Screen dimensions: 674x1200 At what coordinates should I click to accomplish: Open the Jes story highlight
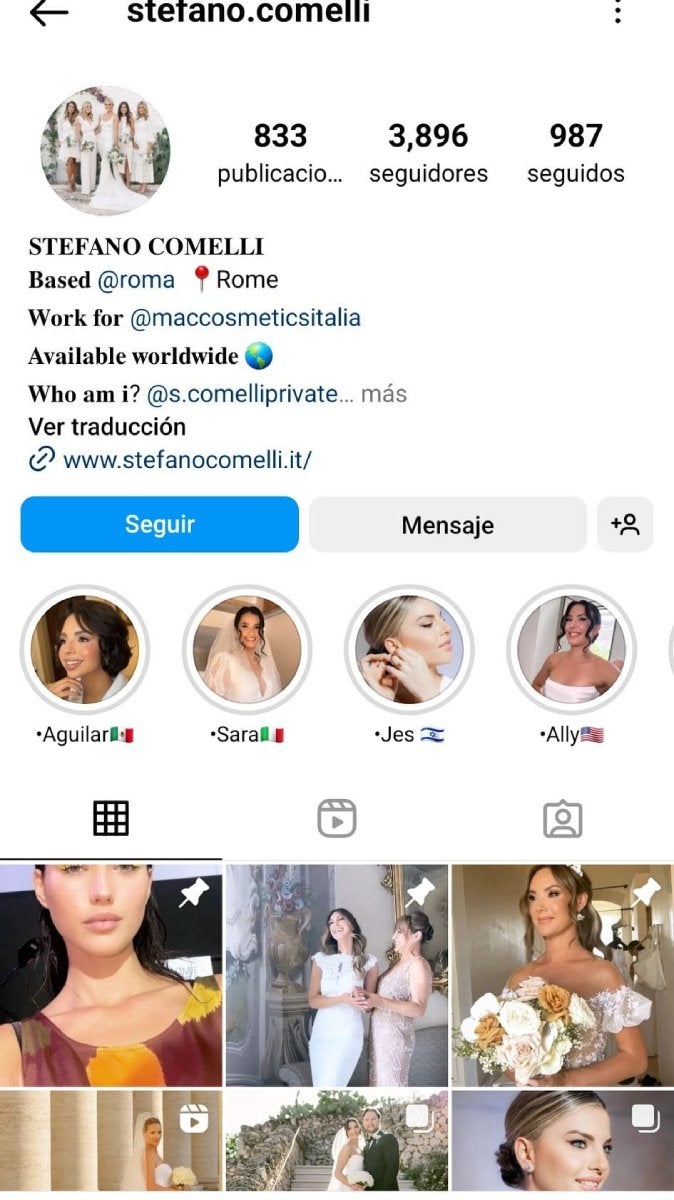pyautogui.click(x=409, y=649)
